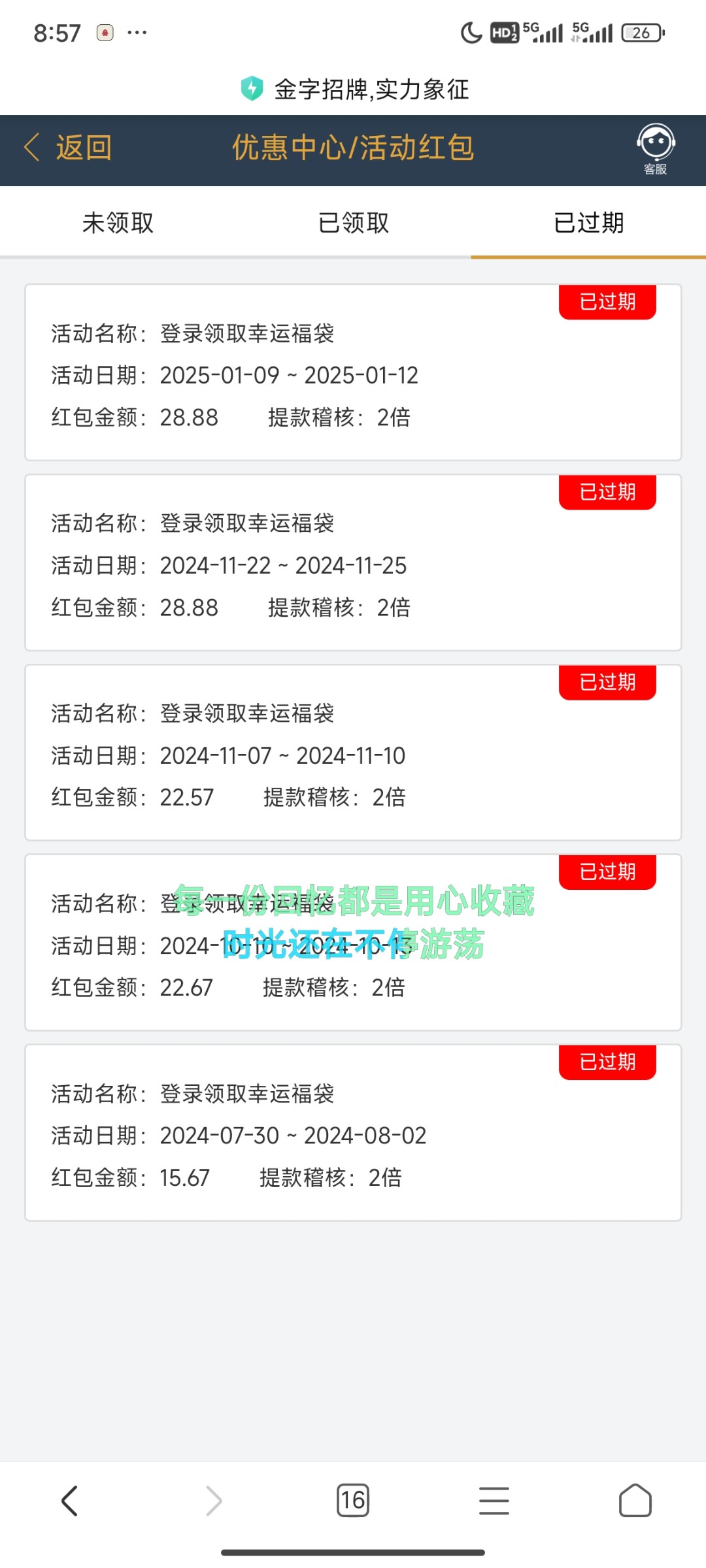The width and height of the screenshot is (706, 1568).
Task: Tap the 返回 back button
Action: (68, 148)
